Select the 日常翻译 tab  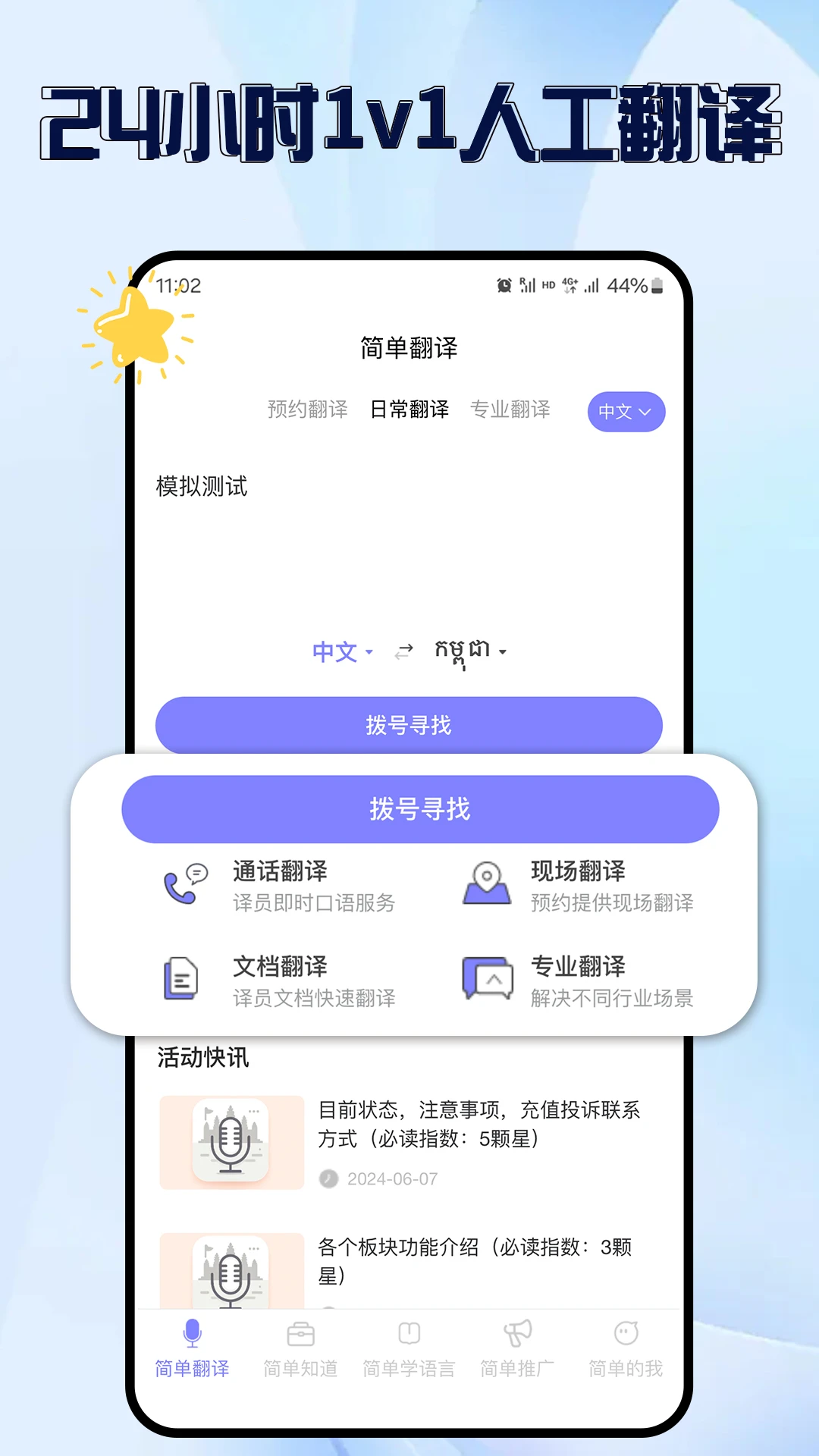tap(409, 409)
